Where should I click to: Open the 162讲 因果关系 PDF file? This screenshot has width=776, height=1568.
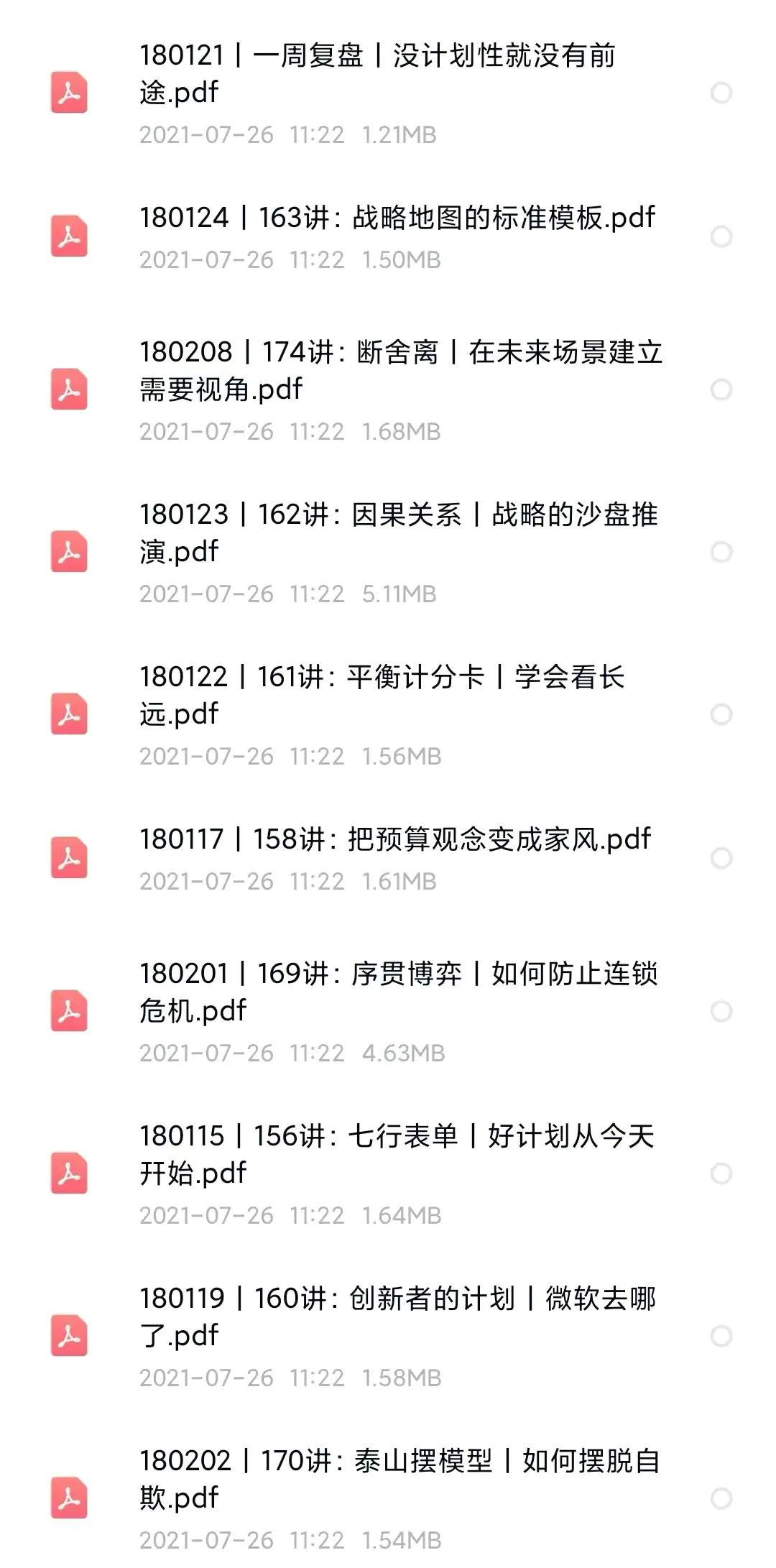tap(398, 532)
